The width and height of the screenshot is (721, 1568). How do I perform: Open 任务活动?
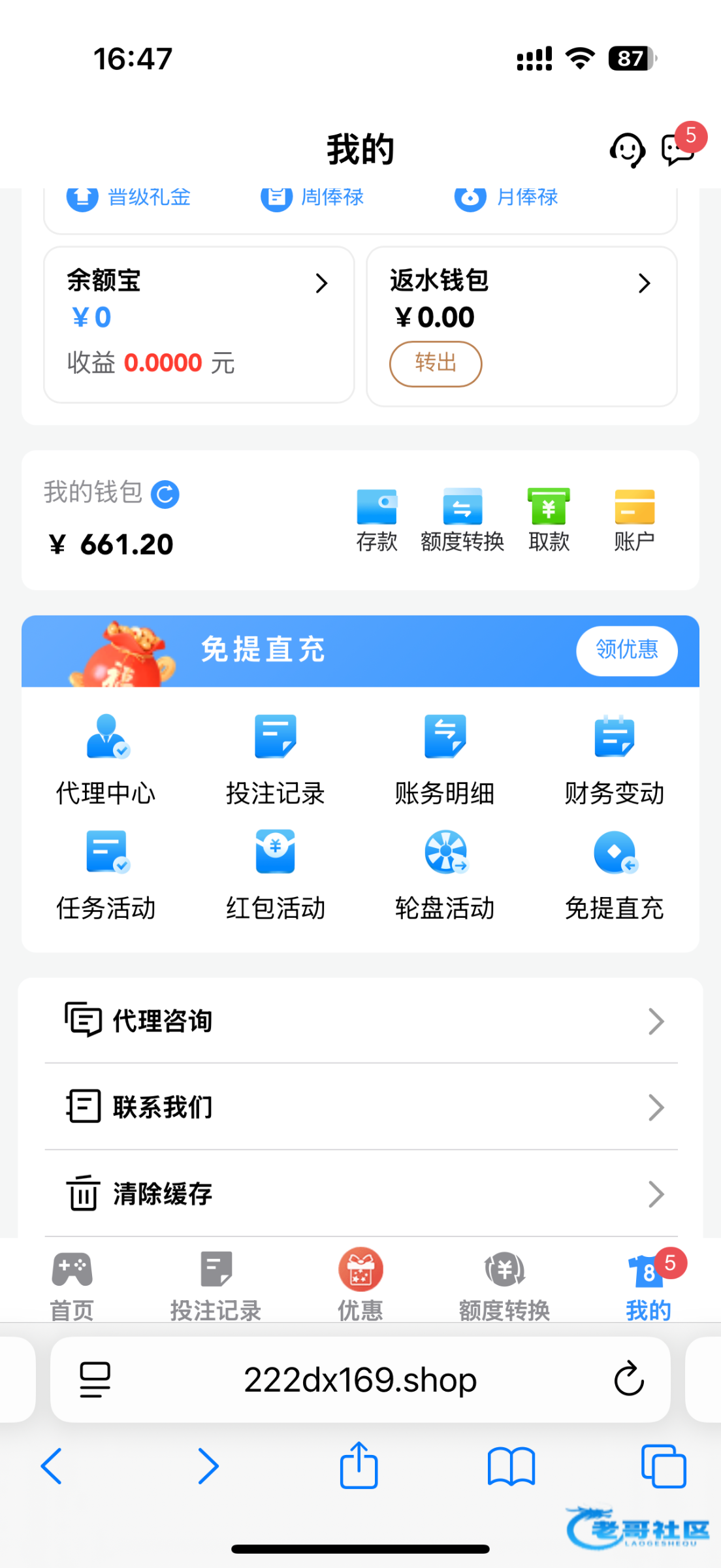click(106, 874)
